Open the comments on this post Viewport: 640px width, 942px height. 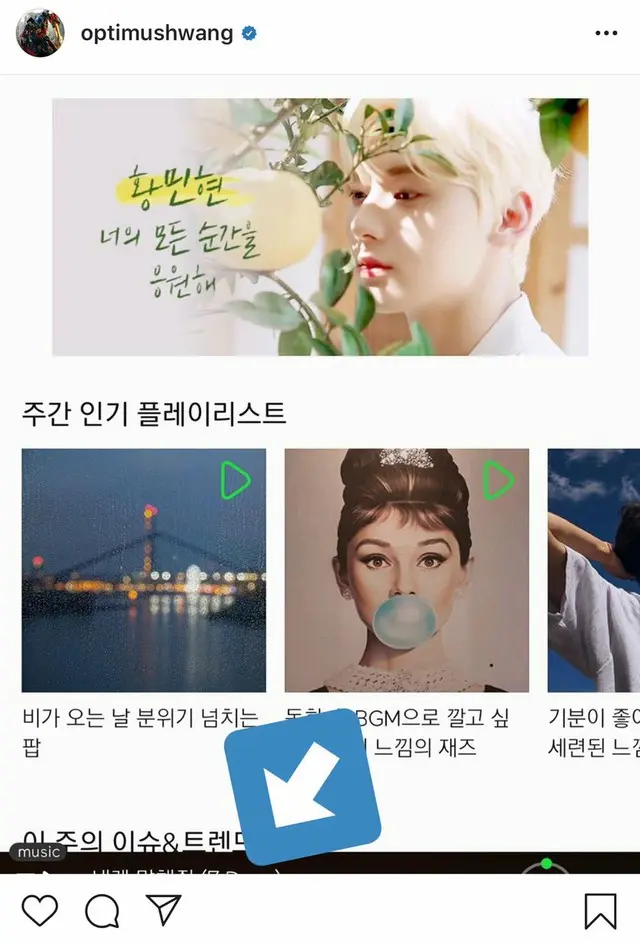pyautogui.click(x=101, y=910)
